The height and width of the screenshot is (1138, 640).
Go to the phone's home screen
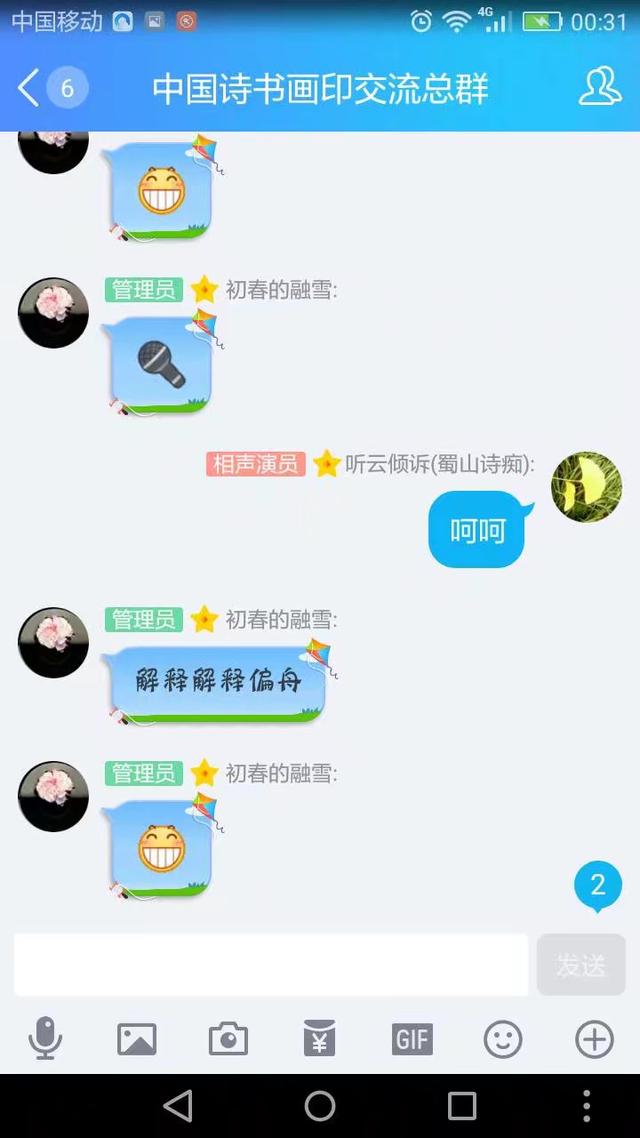click(320, 1105)
